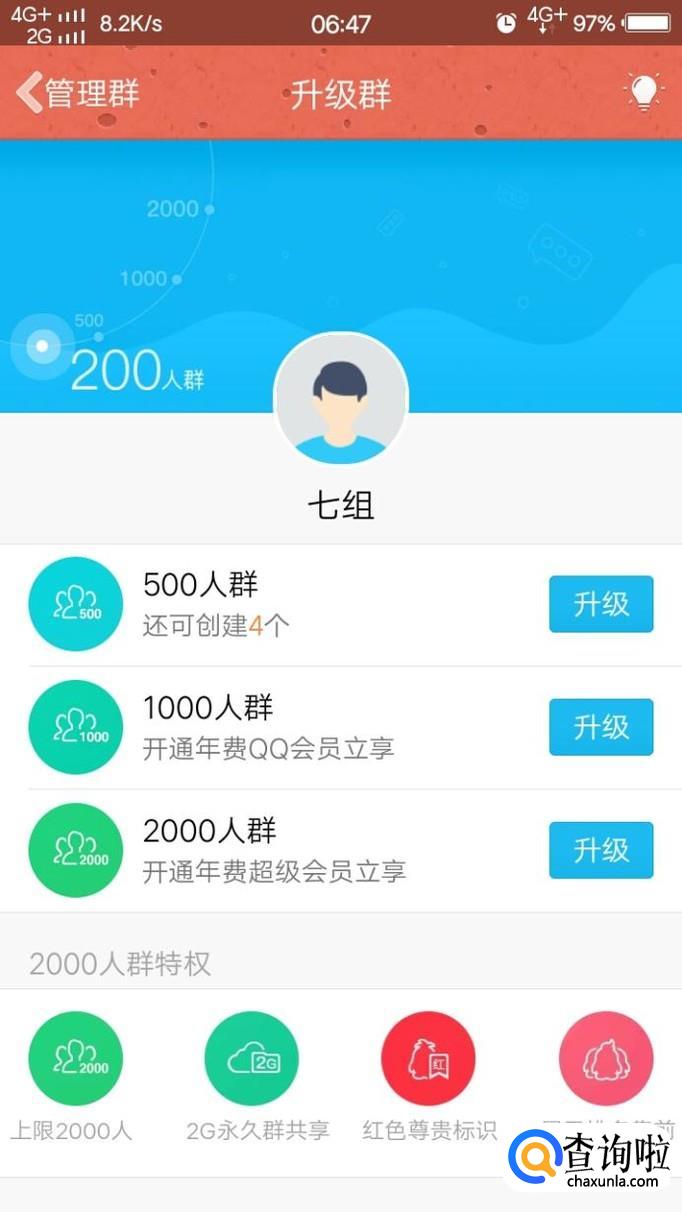
Task: Upgrade to the 2000人群
Action: tap(601, 850)
